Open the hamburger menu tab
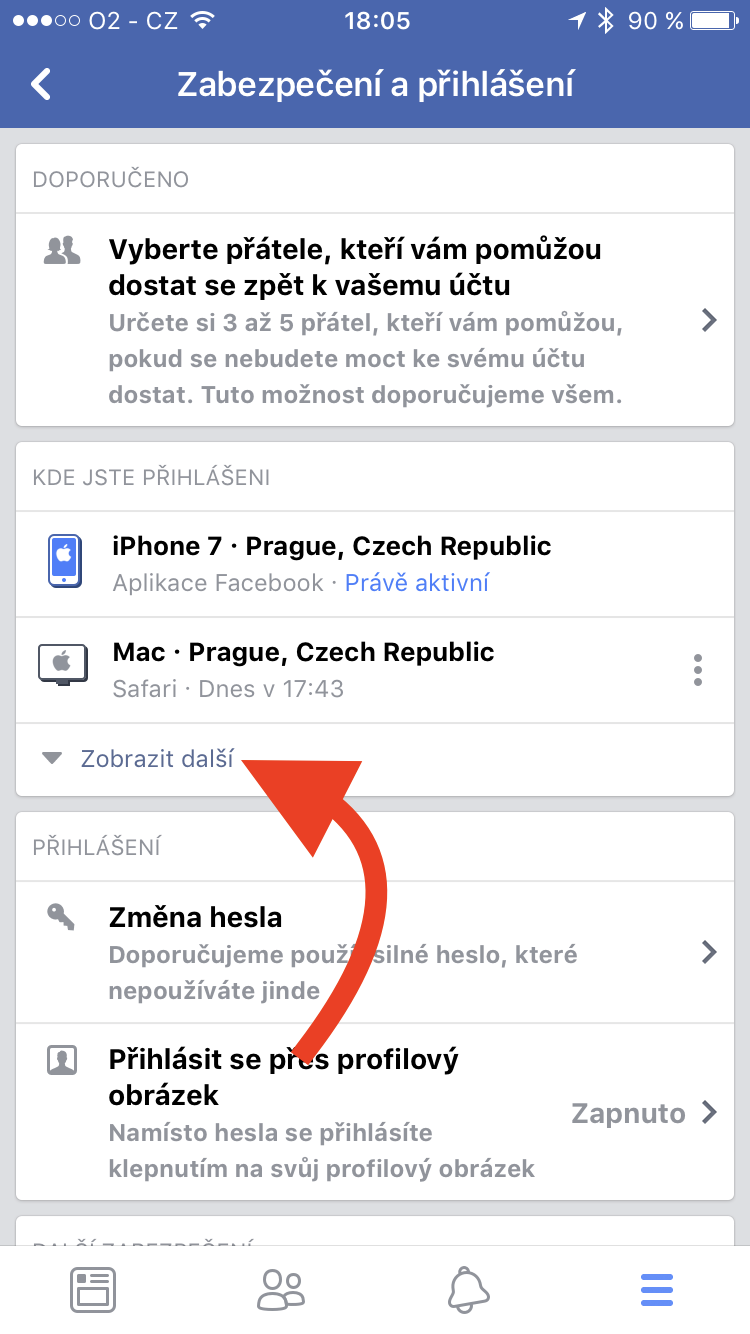The image size is (750, 1334). click(x=657, y=1290)
